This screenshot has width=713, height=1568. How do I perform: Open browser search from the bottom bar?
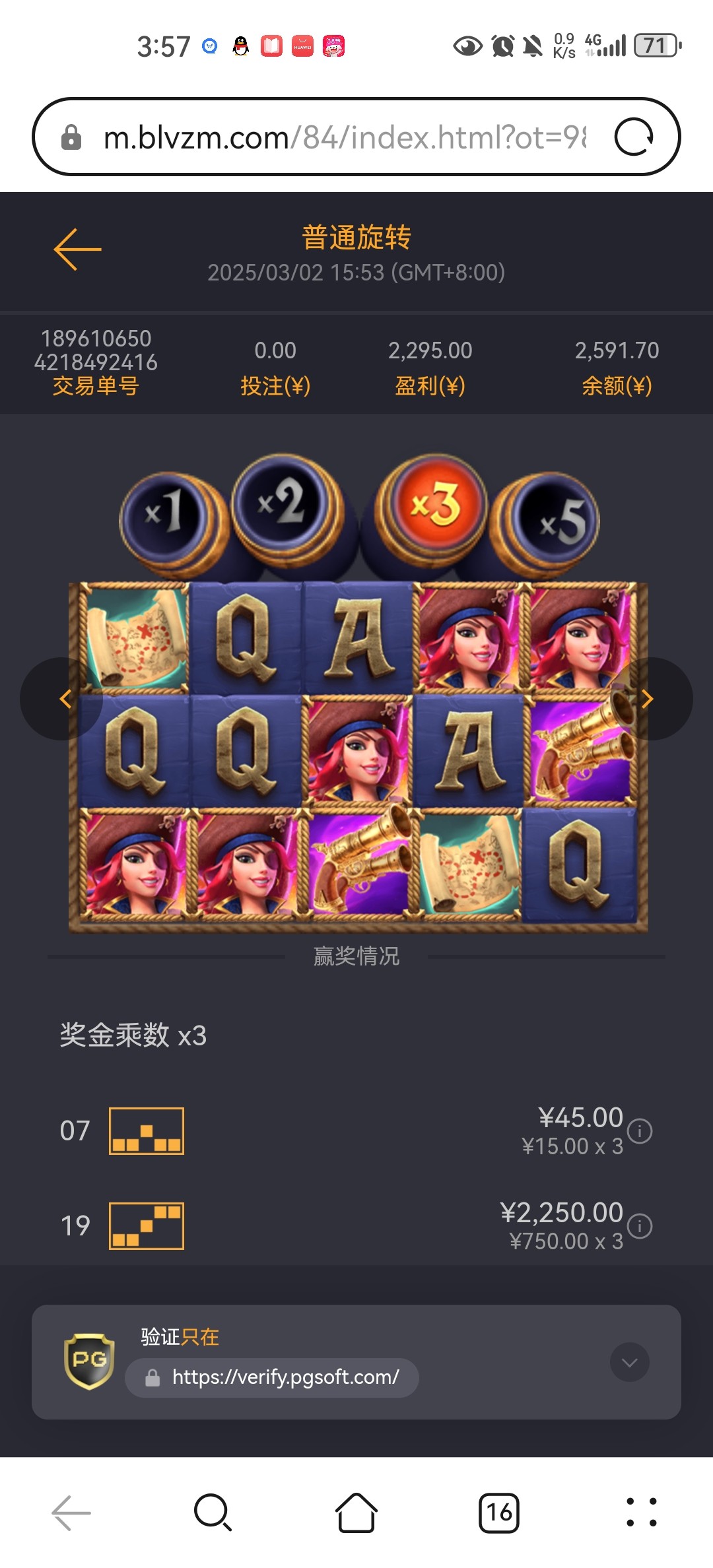[x=213, y=1512]
